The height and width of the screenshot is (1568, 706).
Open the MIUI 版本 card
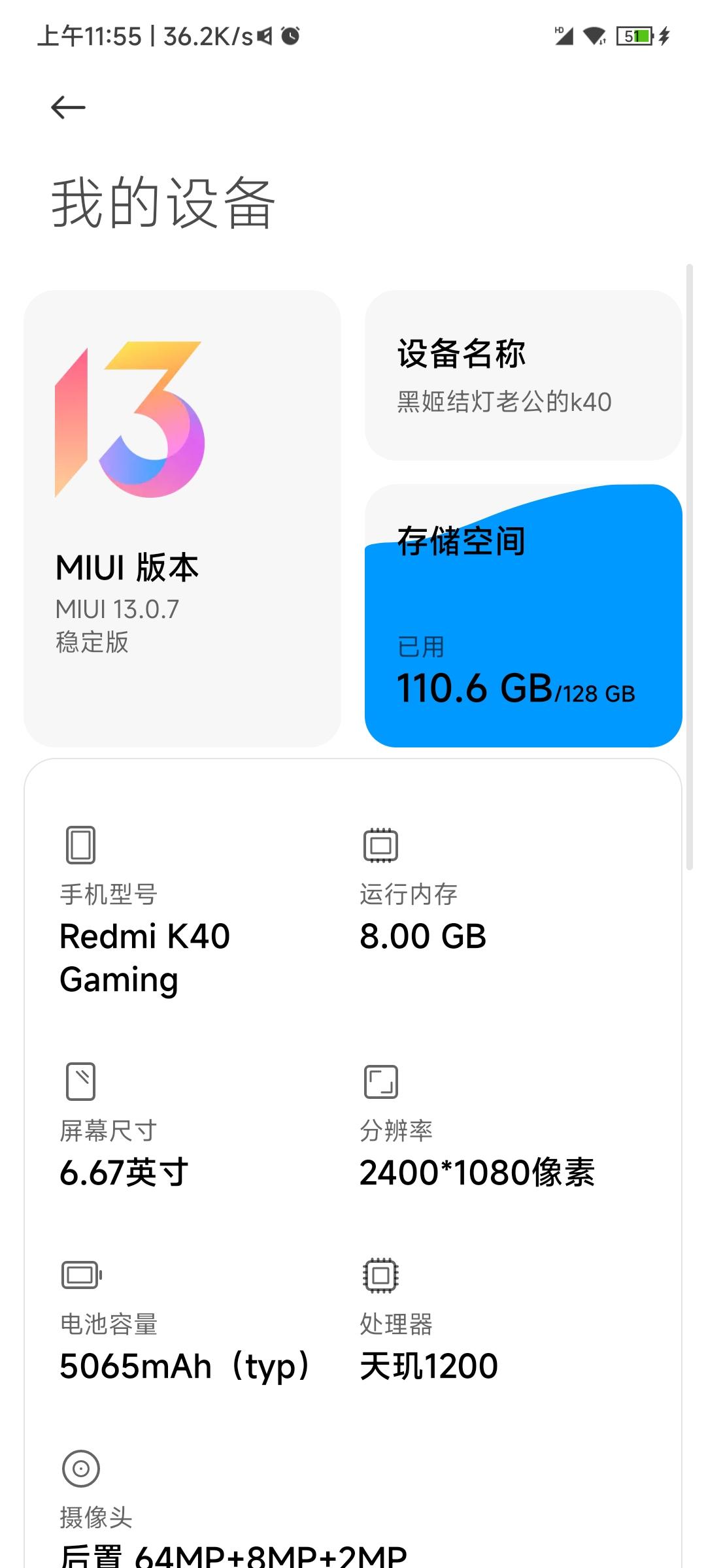click(x=182, y=519)
